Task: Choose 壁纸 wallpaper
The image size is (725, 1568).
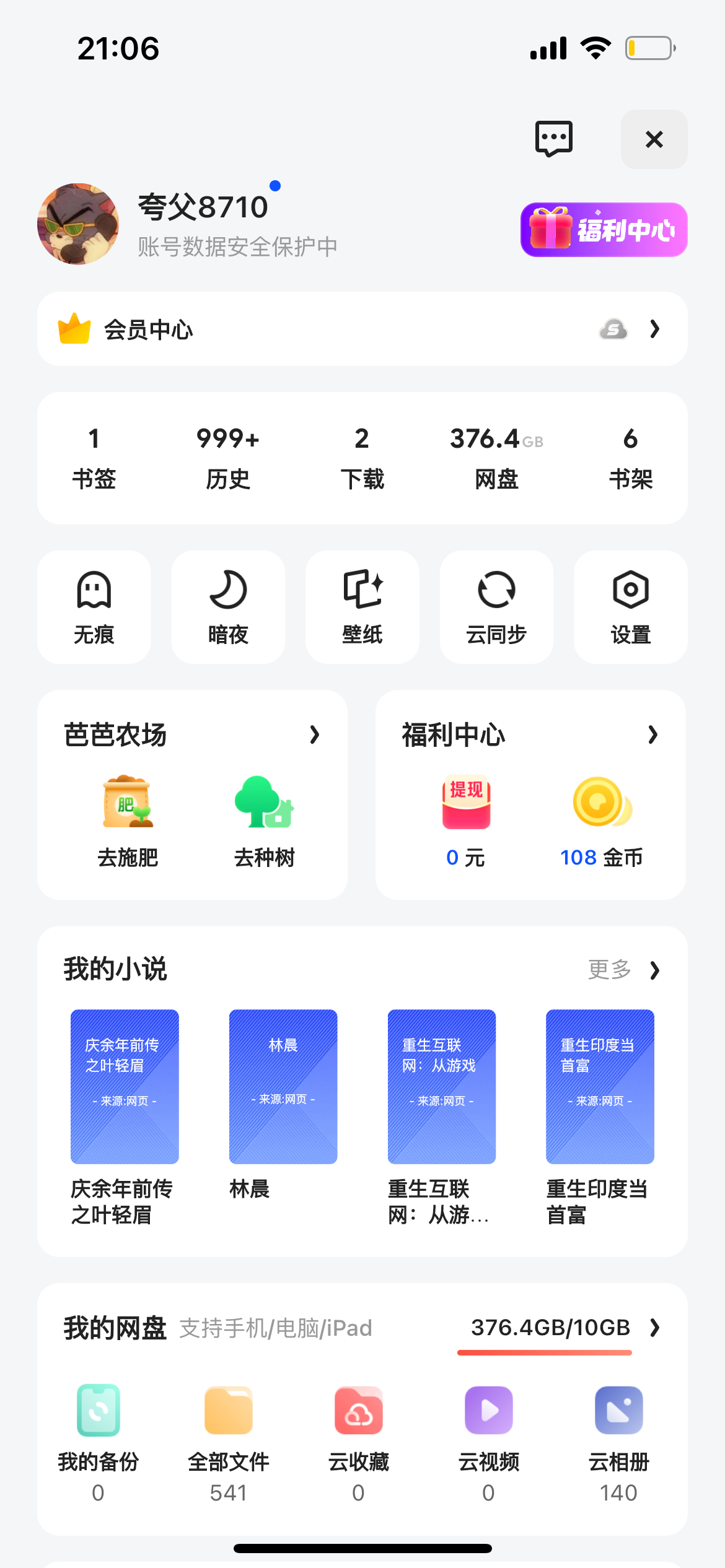Action: [x=362, y=607]
